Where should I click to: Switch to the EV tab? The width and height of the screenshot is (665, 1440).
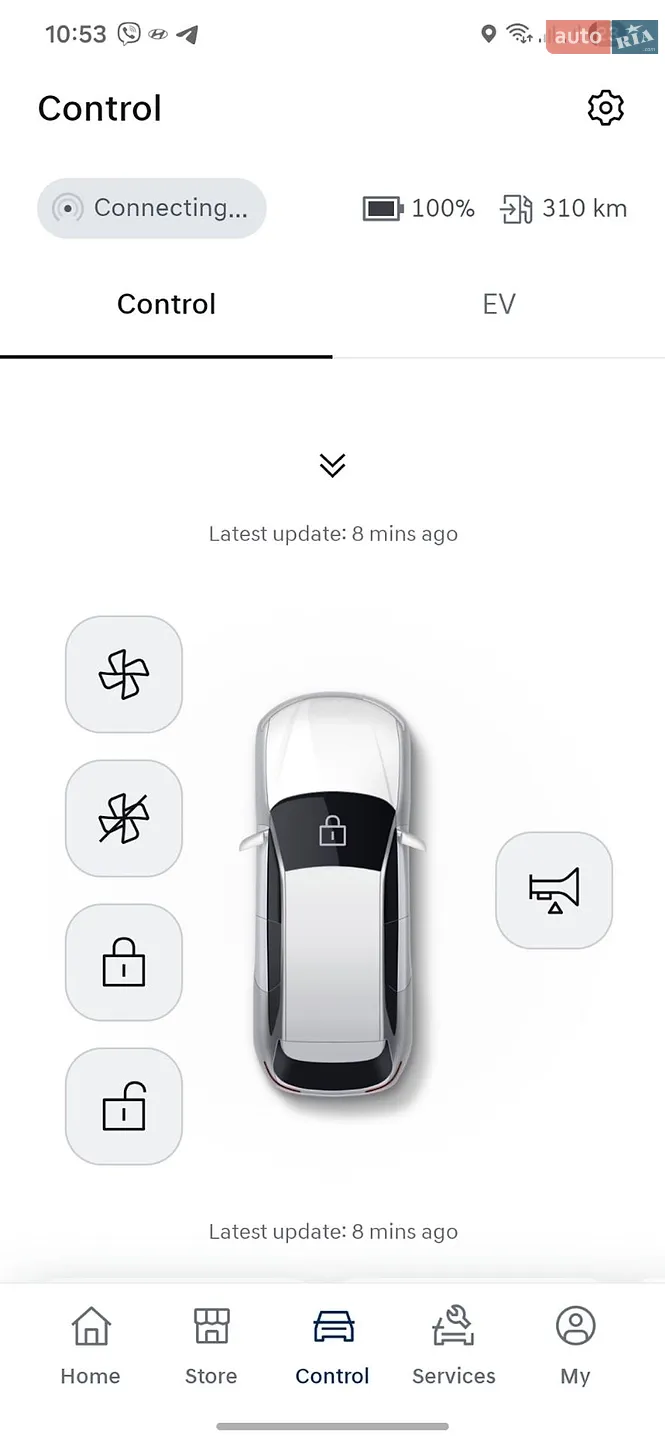[x=498, y=304]
